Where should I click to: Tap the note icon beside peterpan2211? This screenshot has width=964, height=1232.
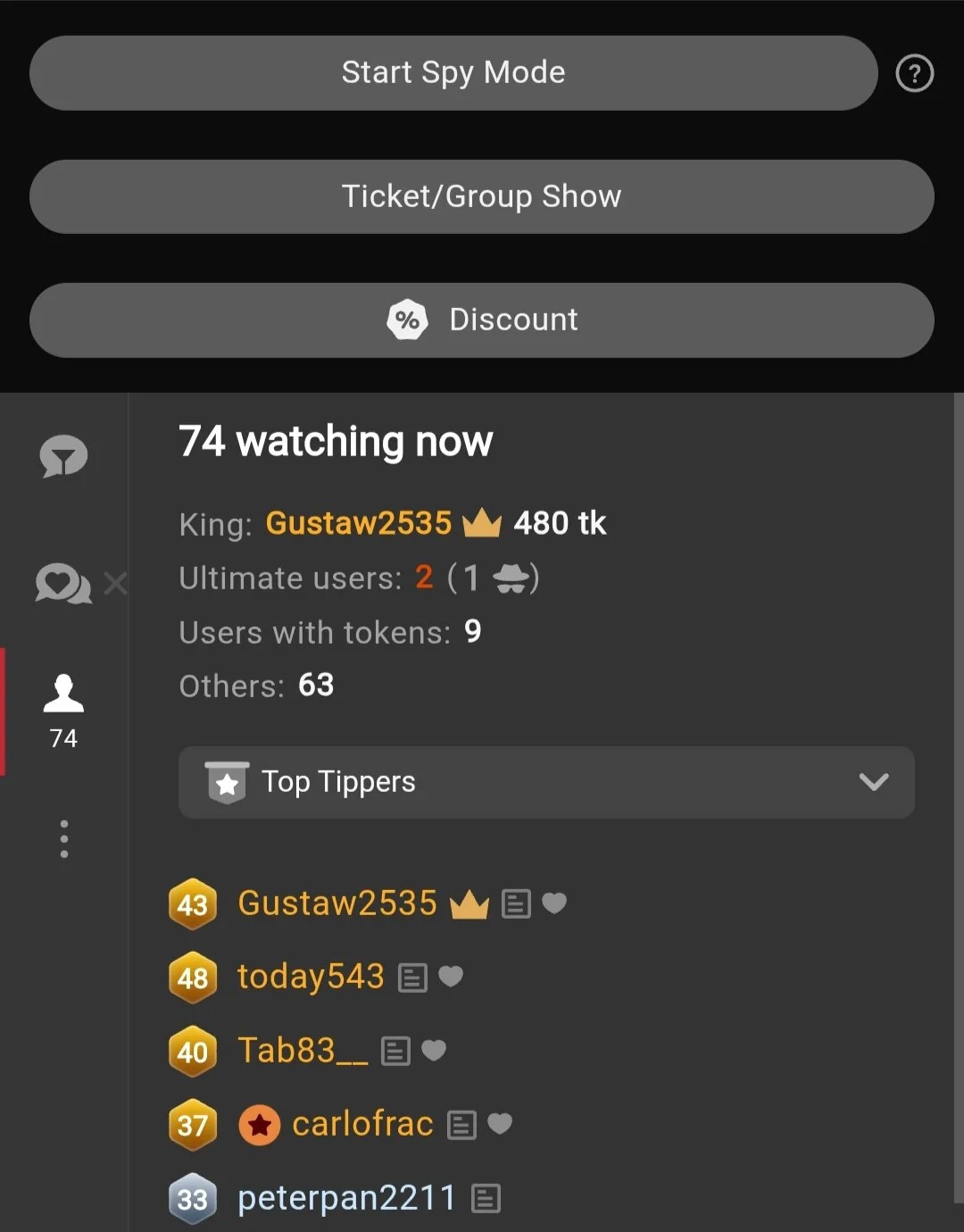(x=486, y=1199)
